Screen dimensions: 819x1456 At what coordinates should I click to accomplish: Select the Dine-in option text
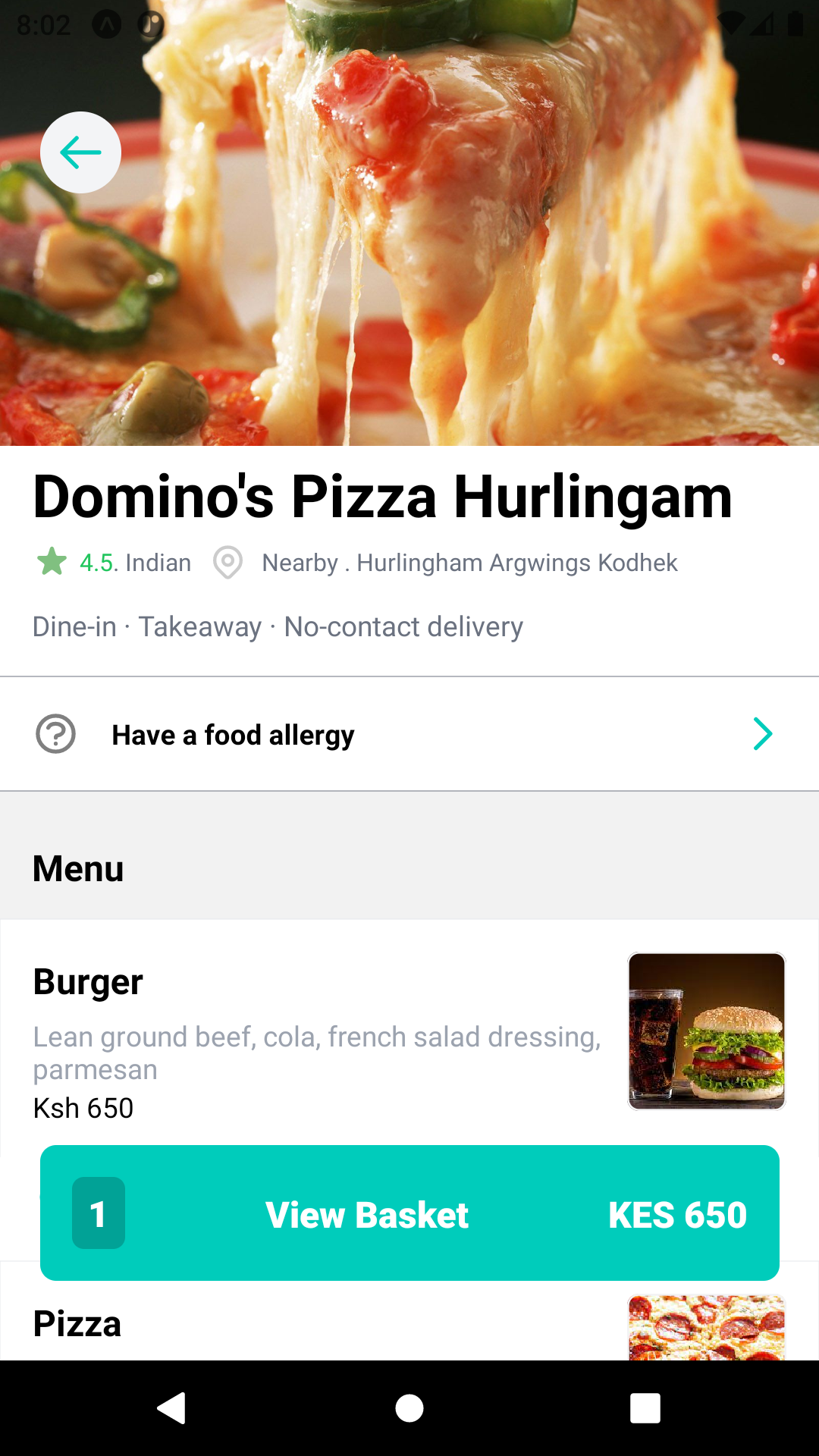pyautogui.click(x=74, y=626)
